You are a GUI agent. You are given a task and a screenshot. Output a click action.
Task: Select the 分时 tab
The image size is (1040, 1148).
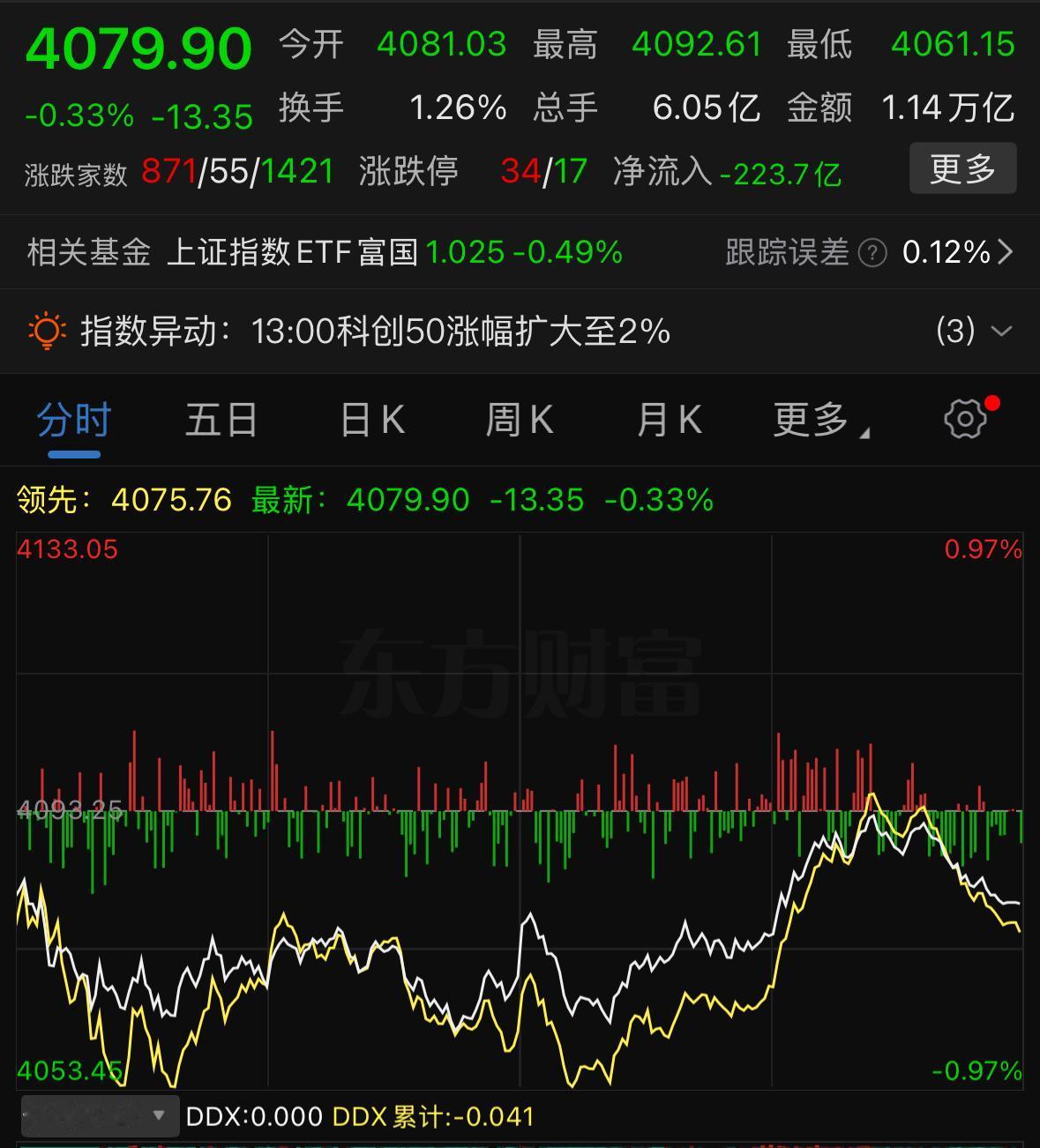click(x=74, y=420)
